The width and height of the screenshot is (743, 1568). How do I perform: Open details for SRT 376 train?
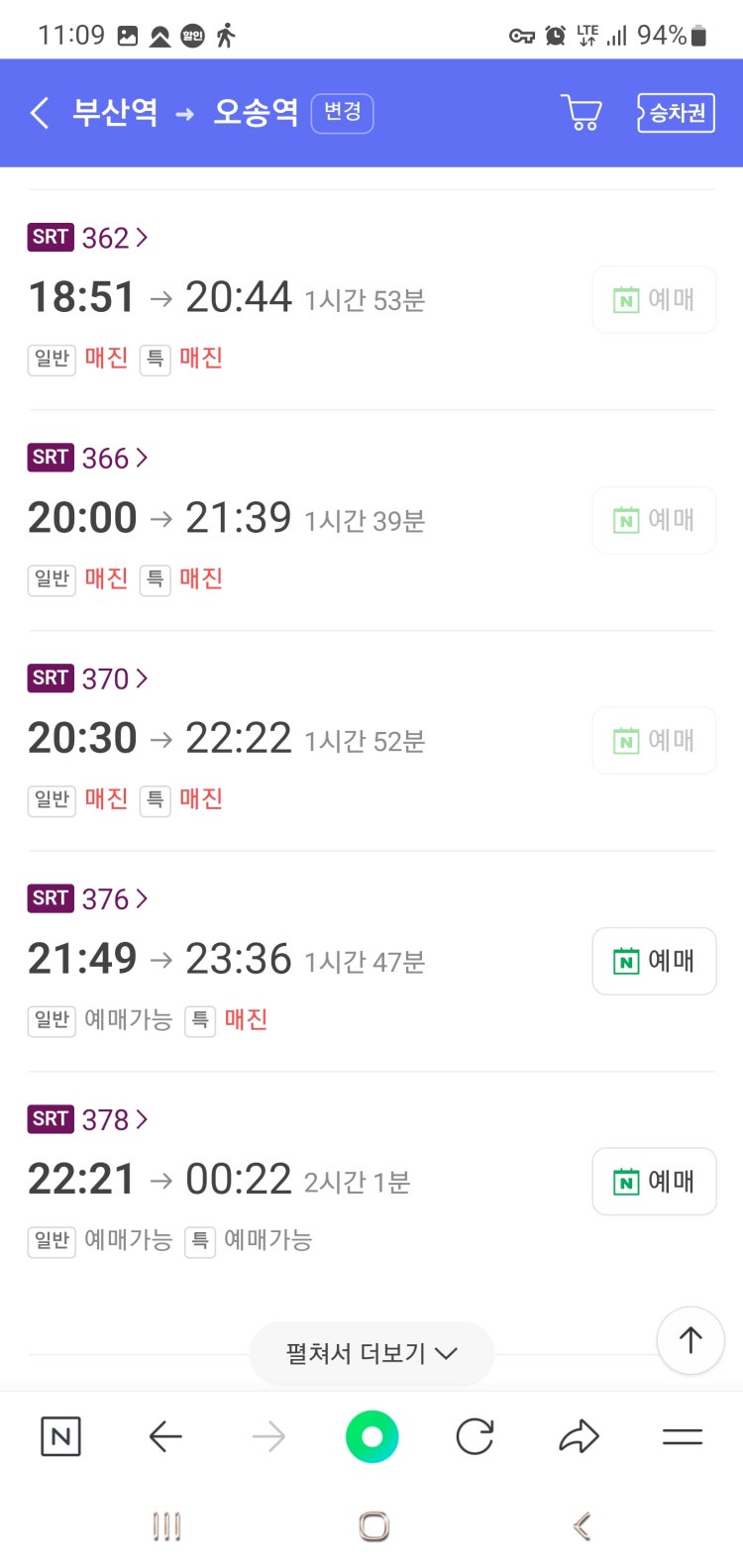tap(114, 899)
